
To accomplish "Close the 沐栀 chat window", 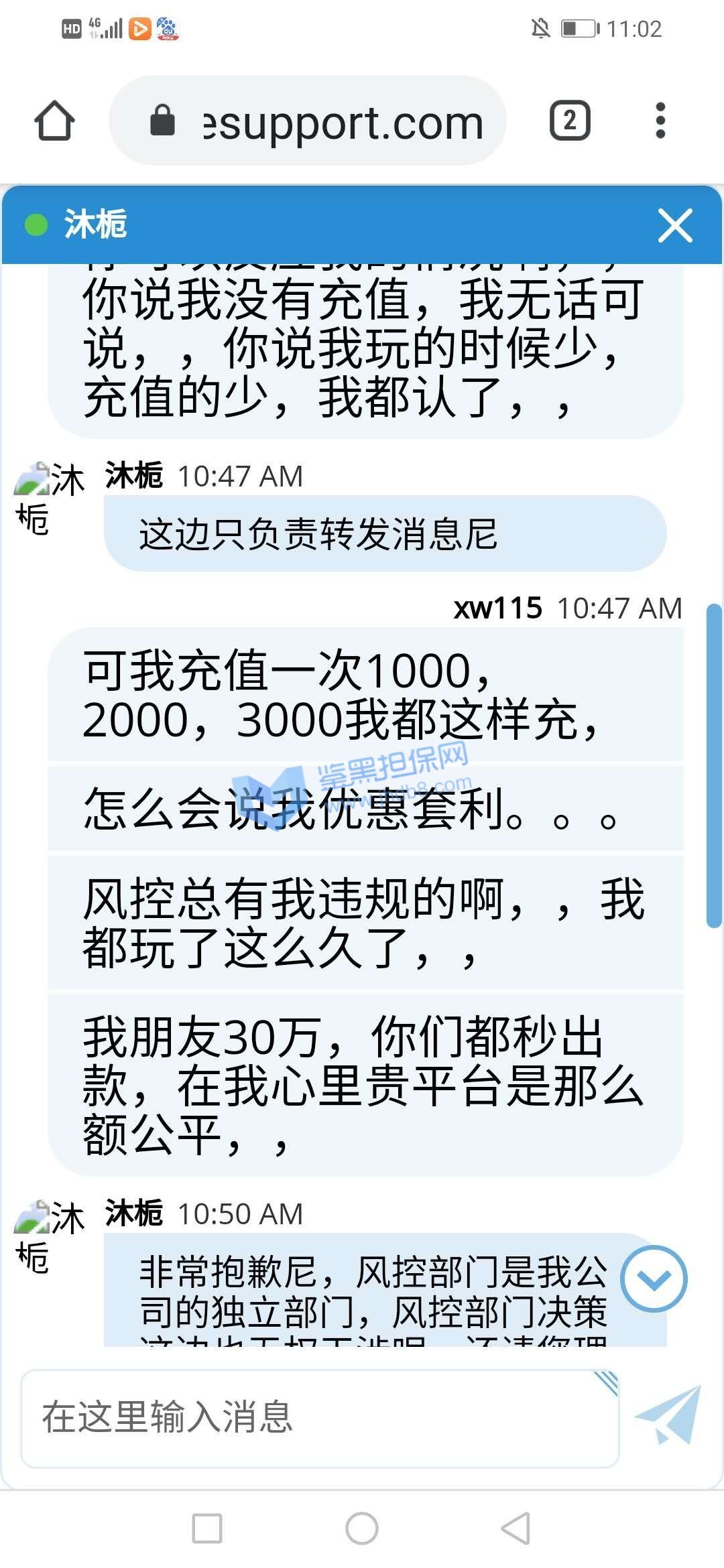I will [674, 225].
